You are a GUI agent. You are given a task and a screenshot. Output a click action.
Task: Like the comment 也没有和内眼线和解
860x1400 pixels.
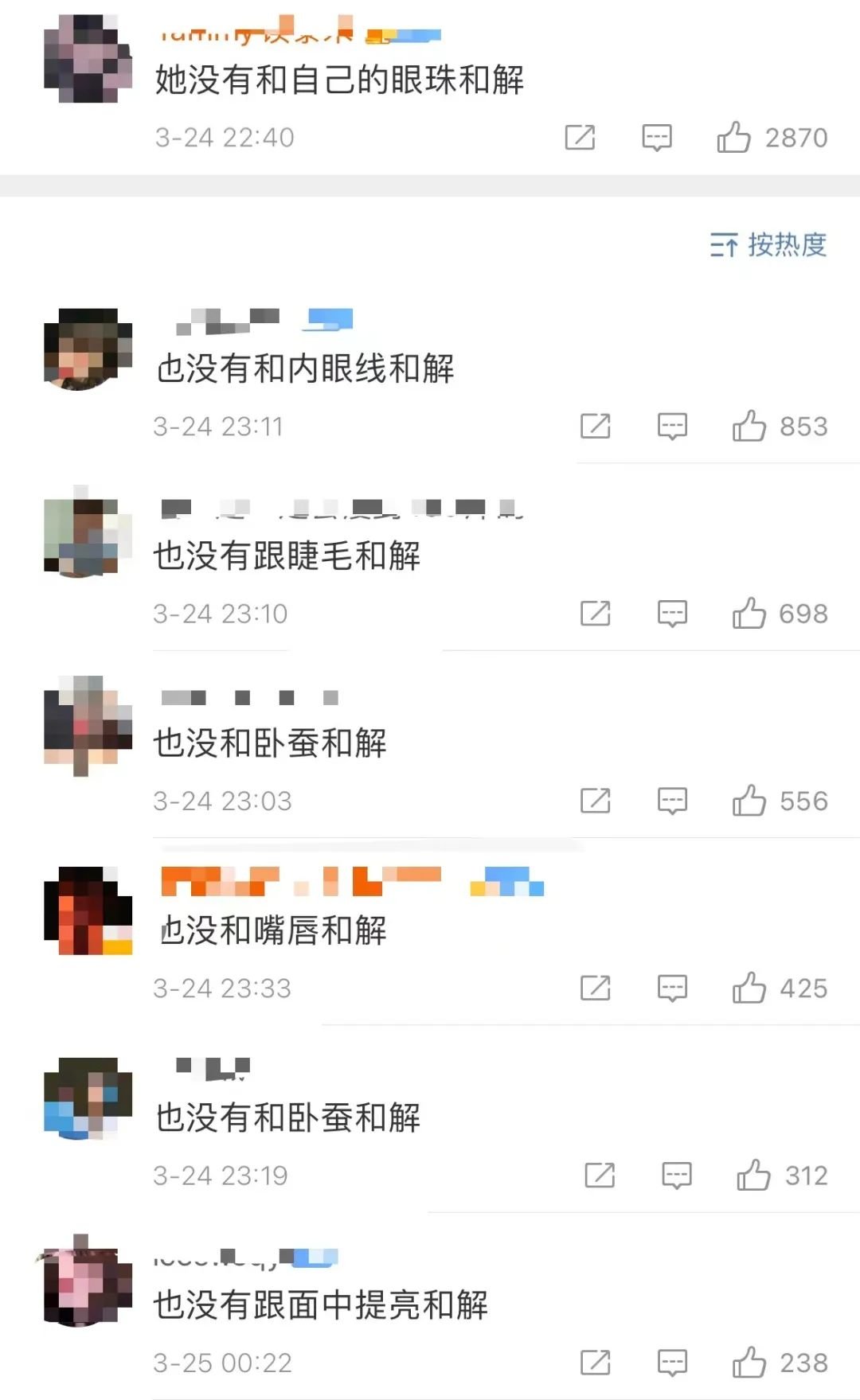[x=749, y=427]
